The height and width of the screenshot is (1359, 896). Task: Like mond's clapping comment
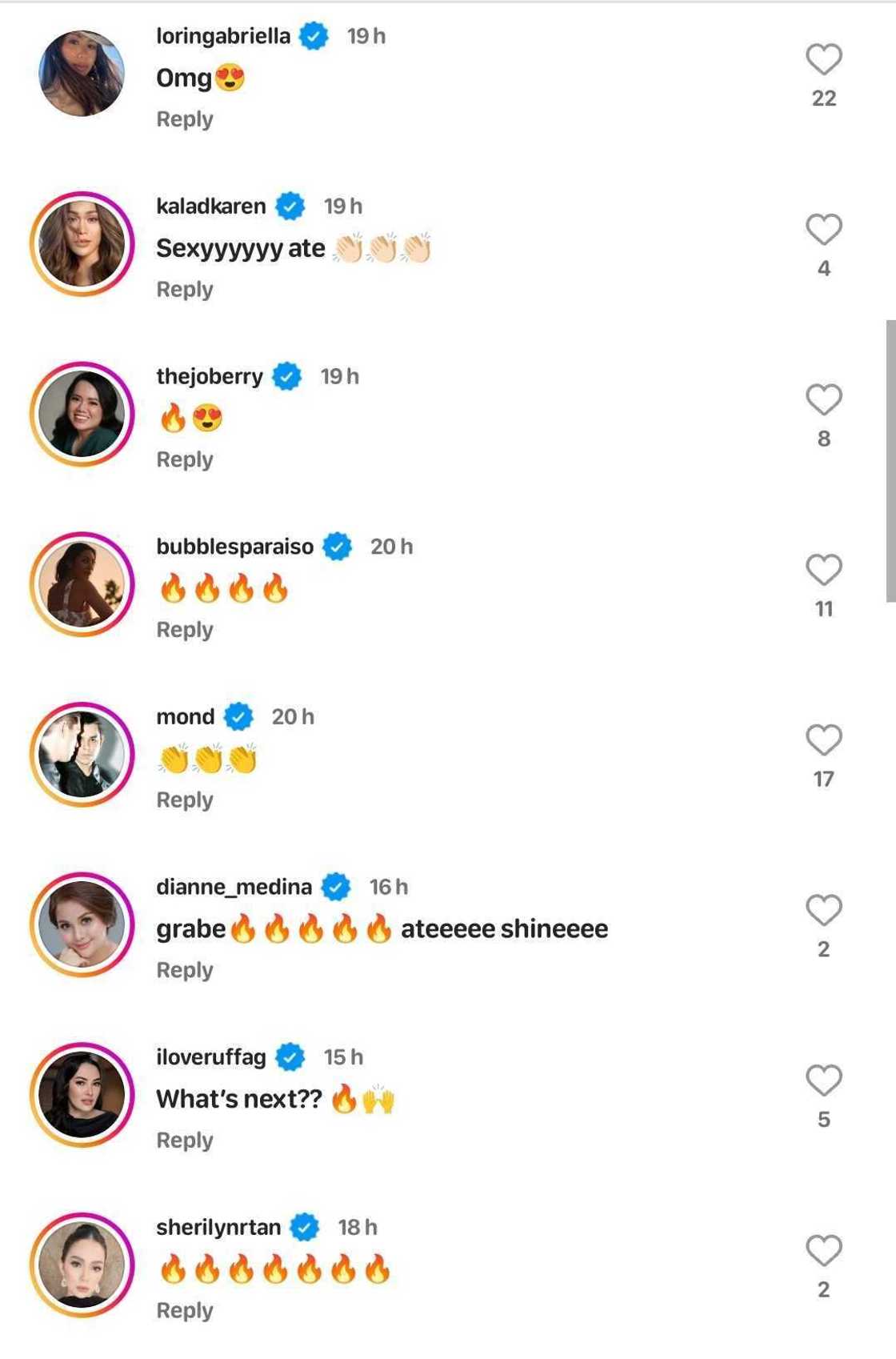pos(823,740)
